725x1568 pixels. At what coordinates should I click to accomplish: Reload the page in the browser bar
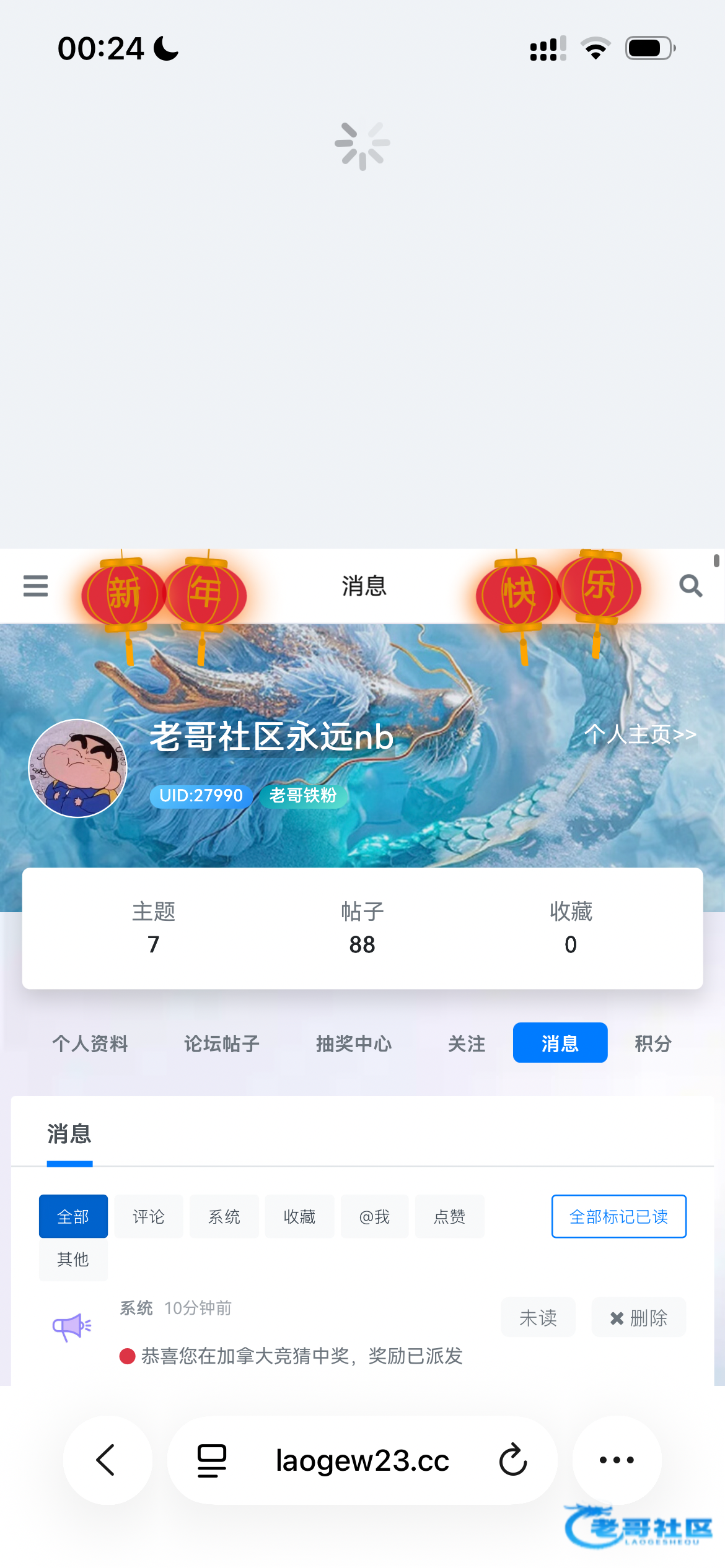pos(513,1460)
